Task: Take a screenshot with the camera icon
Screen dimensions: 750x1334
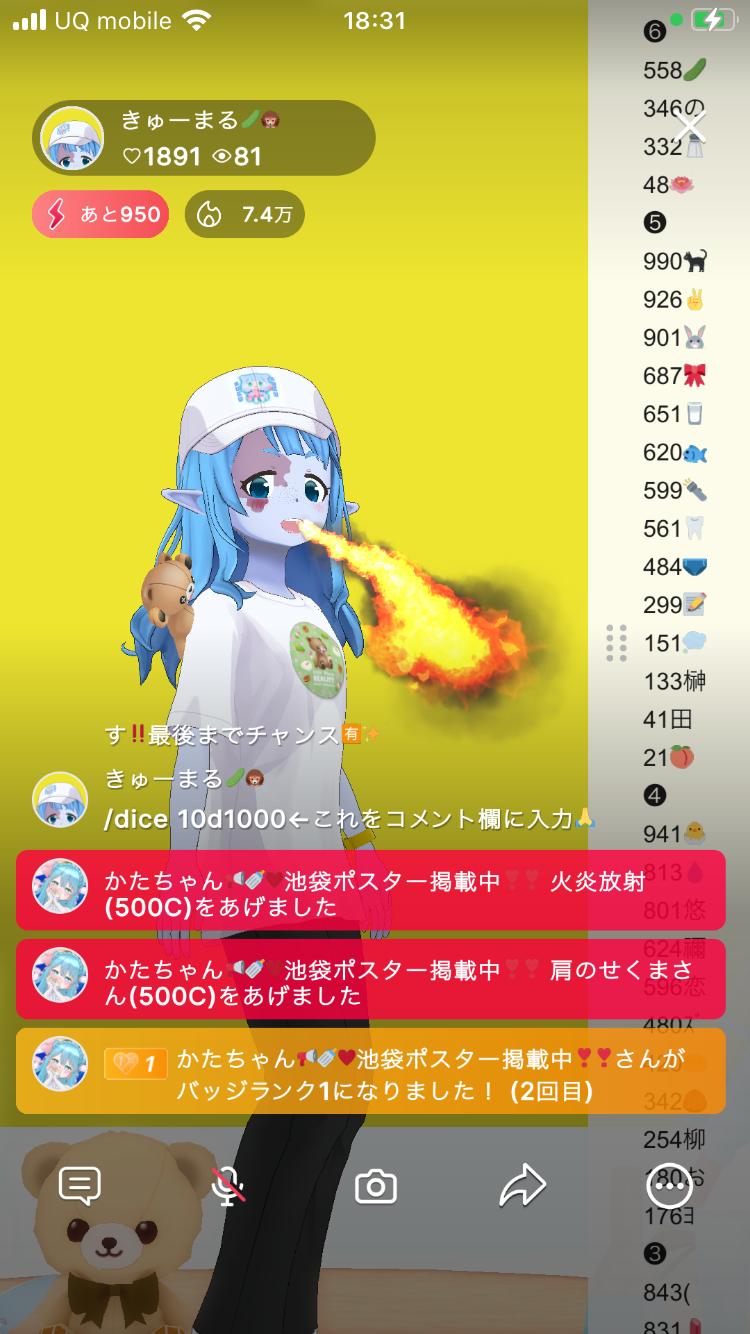Action: (x=376, y=1187)
